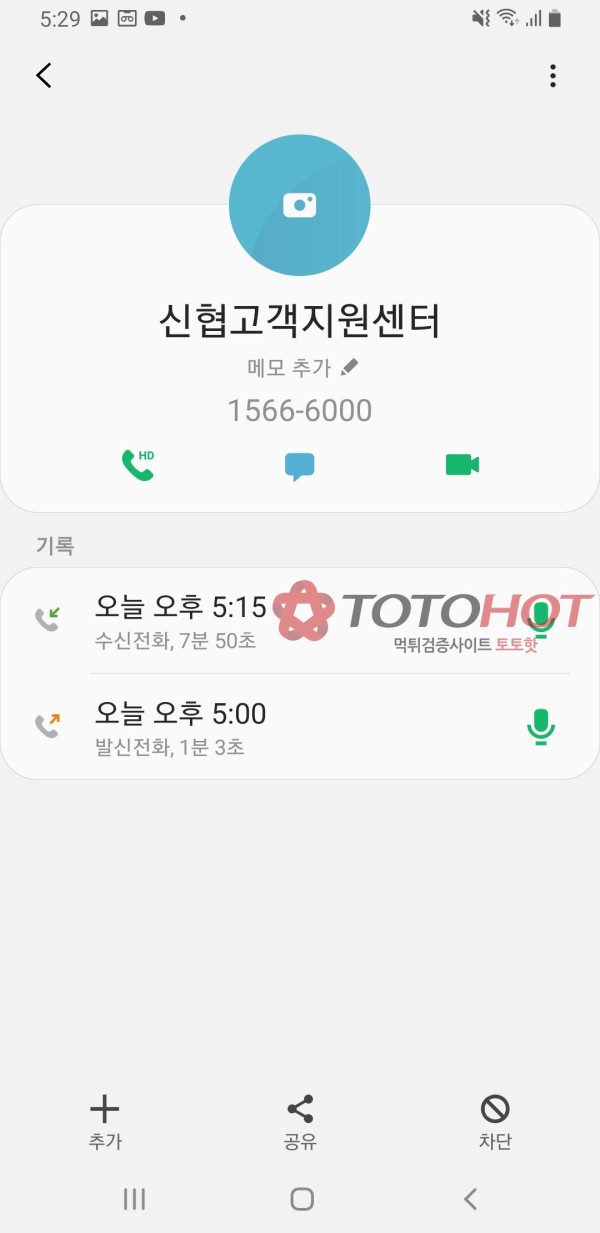Viewport: 600px width, 1233px height.
Task: Add a contact photo using the camera avatar
Action: [x=299, y=204]
